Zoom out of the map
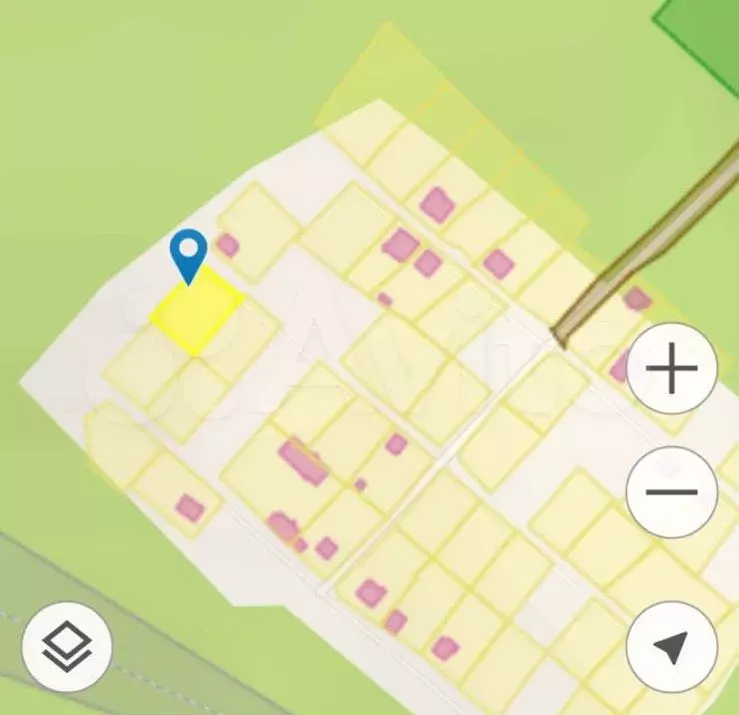 [671, 492]
